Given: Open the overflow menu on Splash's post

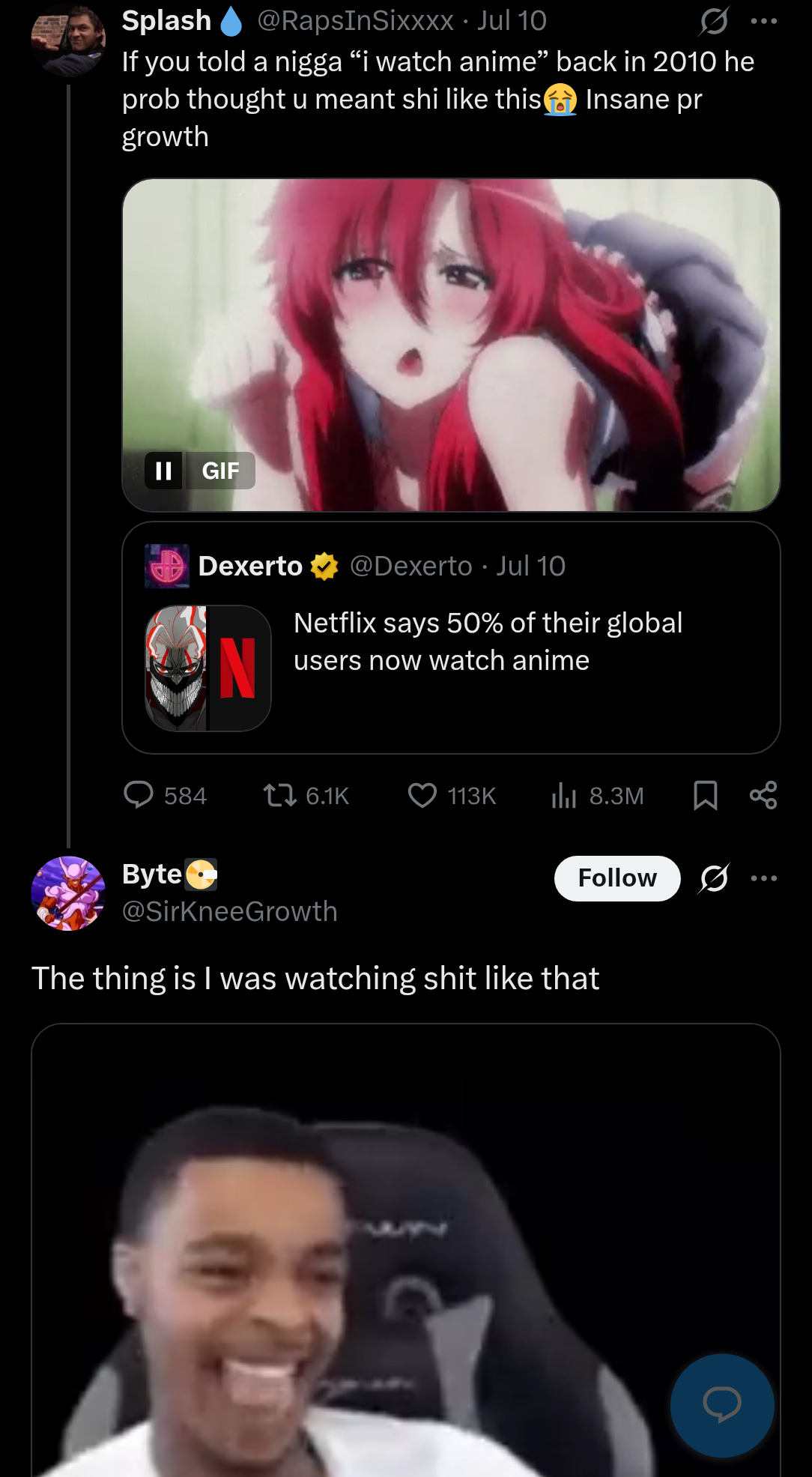Looking at the screenshot, I should click(x=763, y=21).
